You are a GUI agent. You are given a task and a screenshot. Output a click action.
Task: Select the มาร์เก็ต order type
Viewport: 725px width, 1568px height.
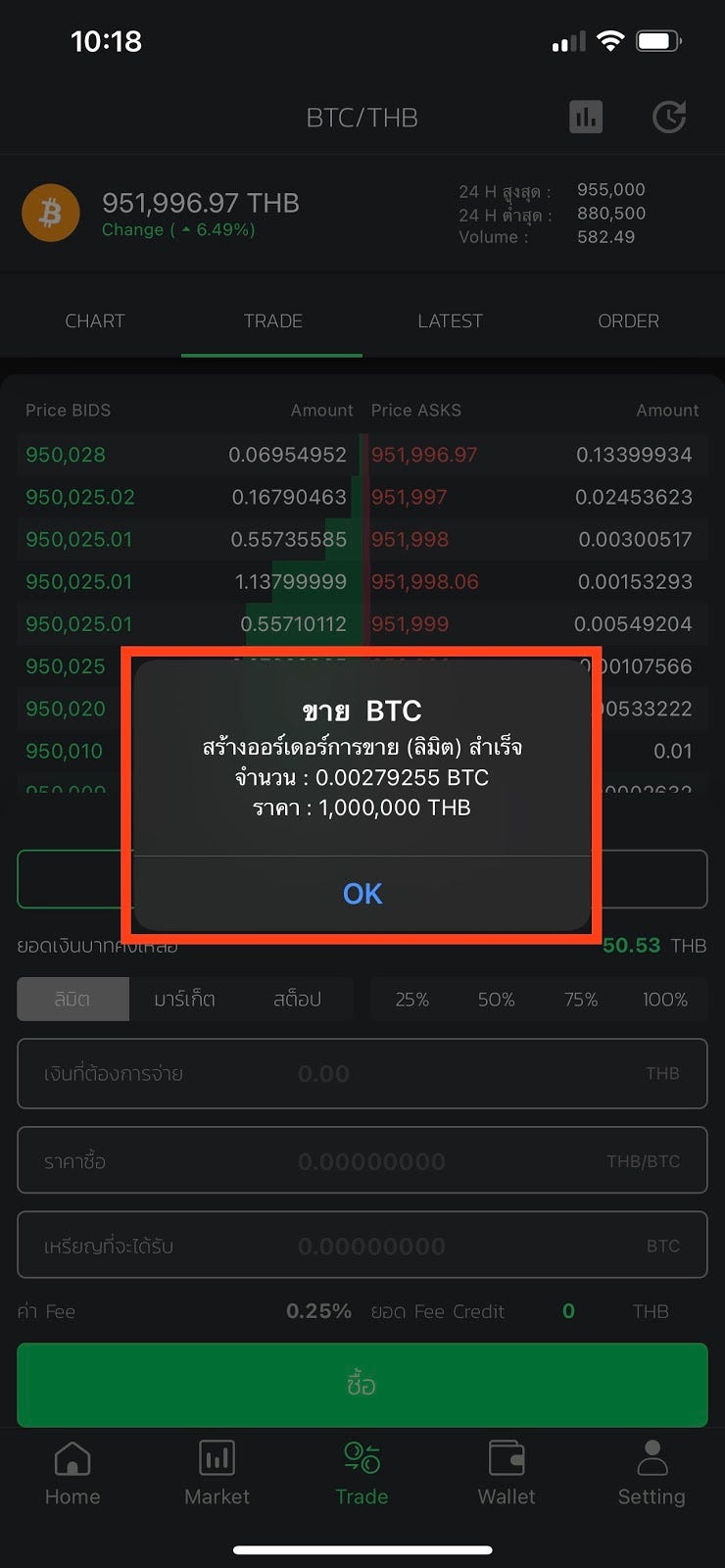tap(184, 999)
